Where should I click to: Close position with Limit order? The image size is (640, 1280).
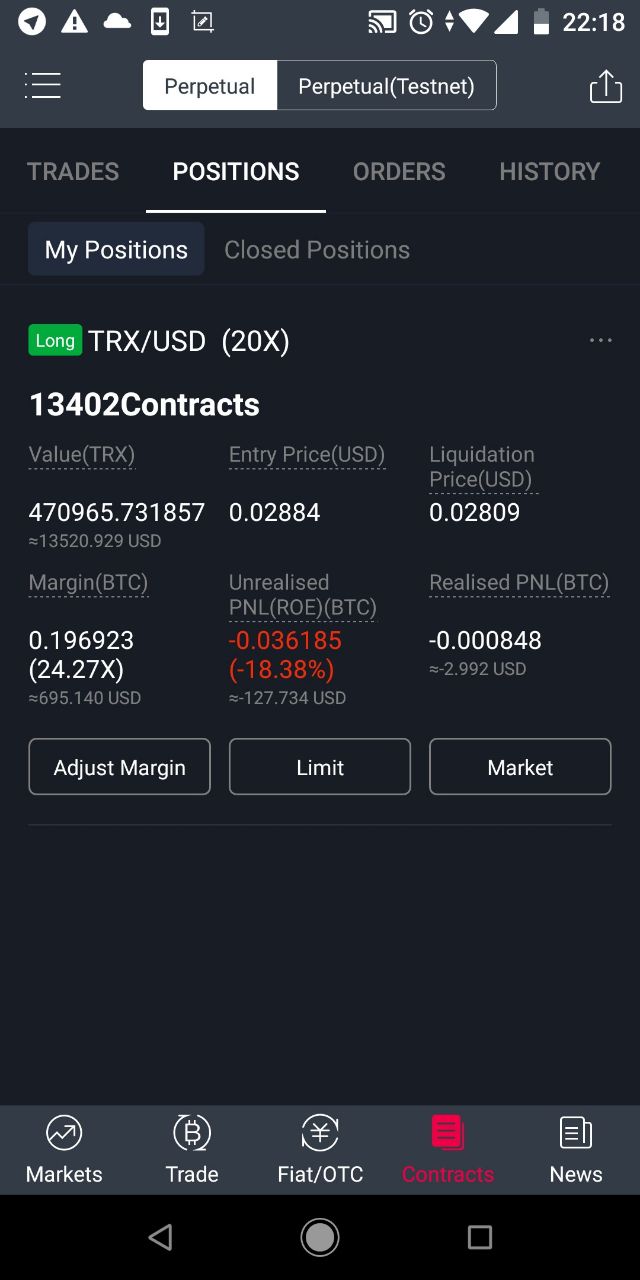click(320, 767)
